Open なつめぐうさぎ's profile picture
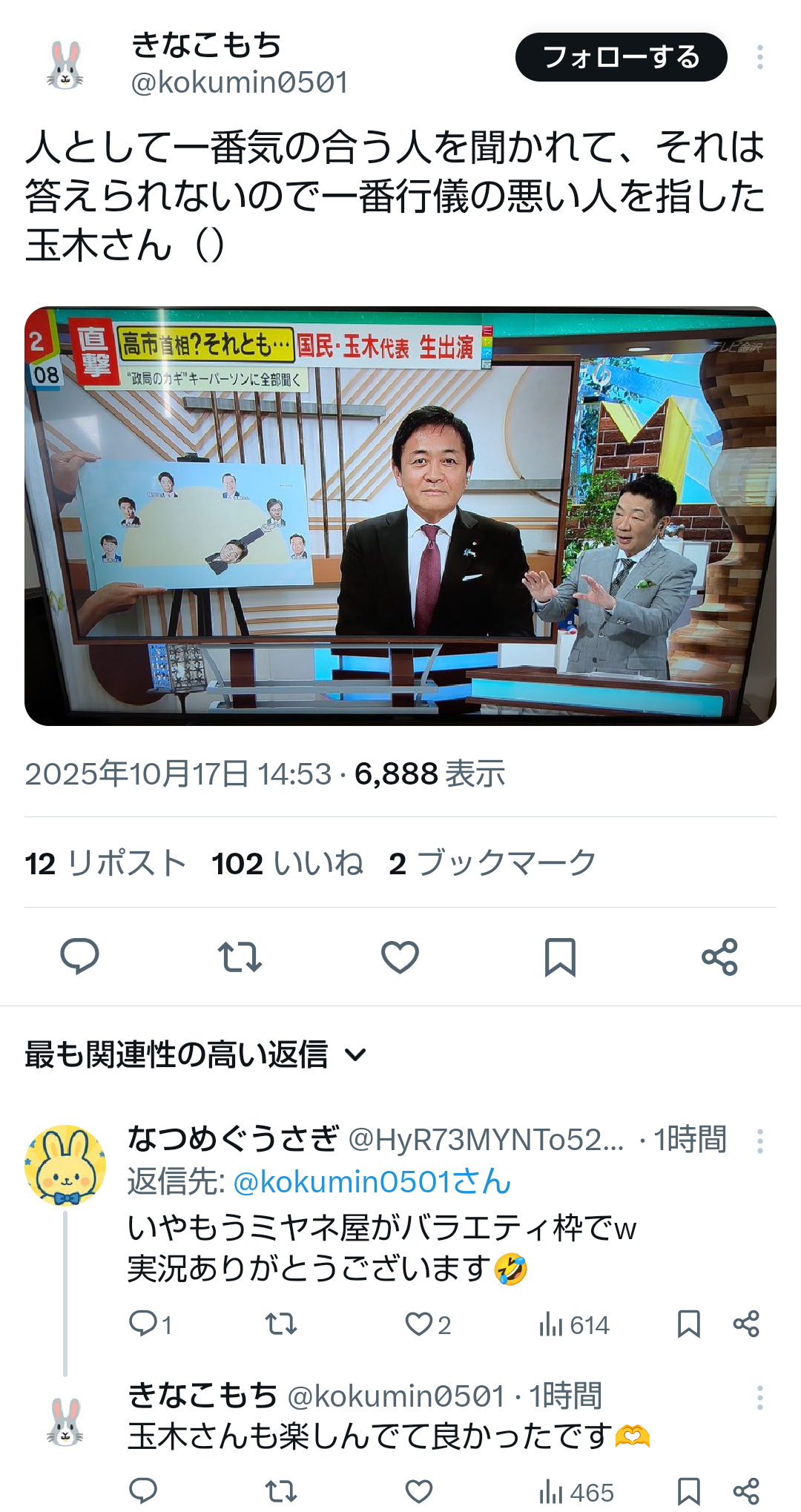 point(65,1165)
